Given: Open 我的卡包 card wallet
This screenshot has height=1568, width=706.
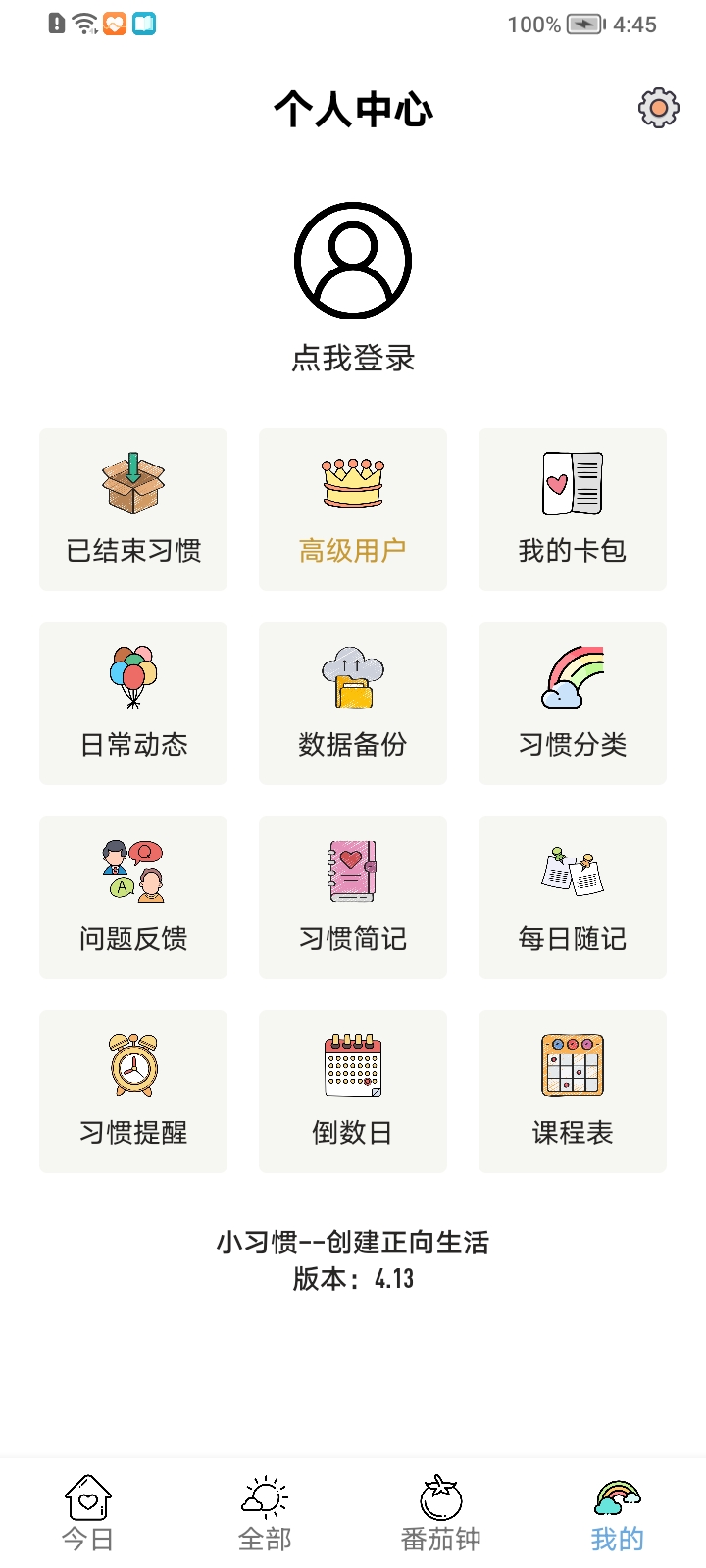Looking at the screenshot, I should tap(573, 510).
